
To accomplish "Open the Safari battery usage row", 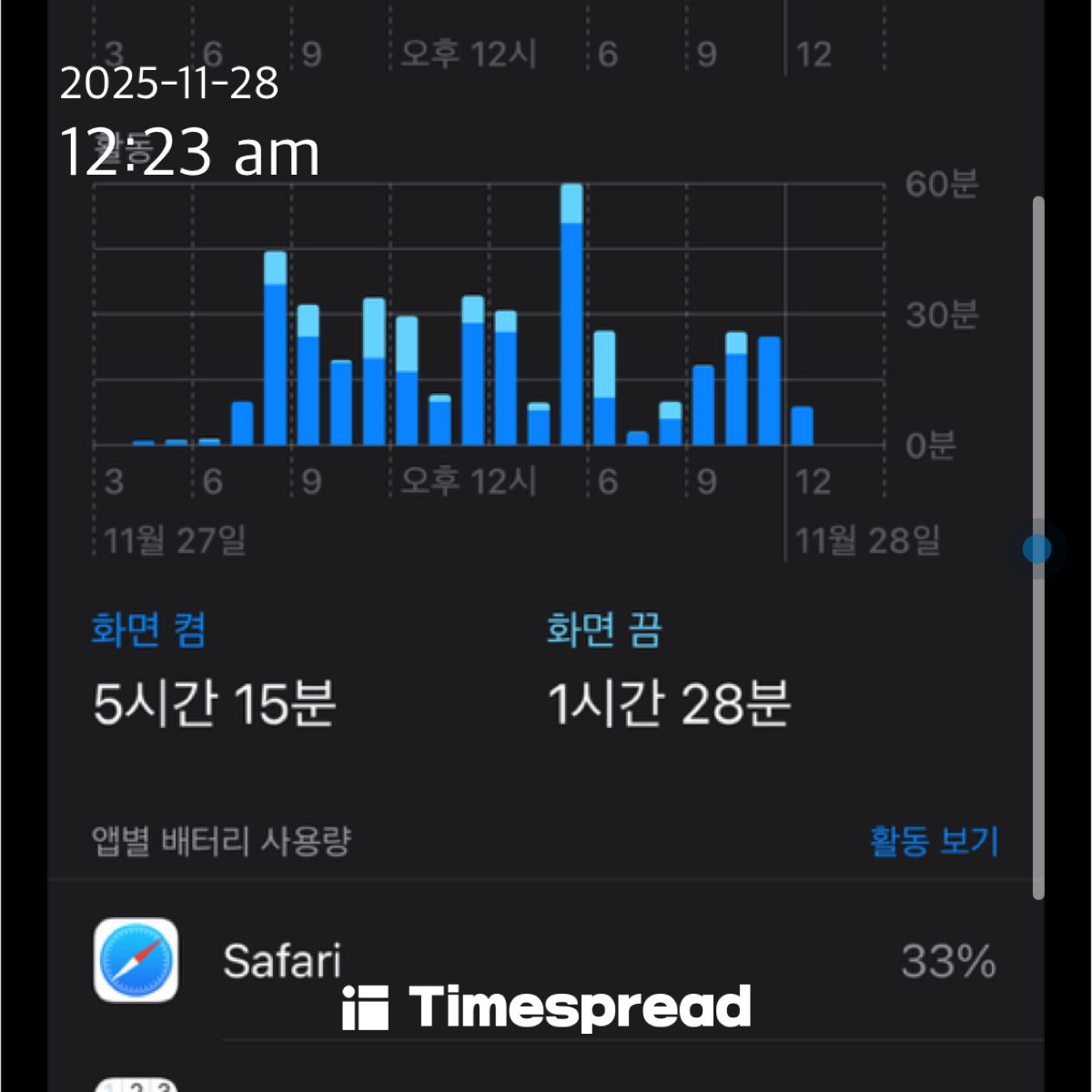I will 546,961.
